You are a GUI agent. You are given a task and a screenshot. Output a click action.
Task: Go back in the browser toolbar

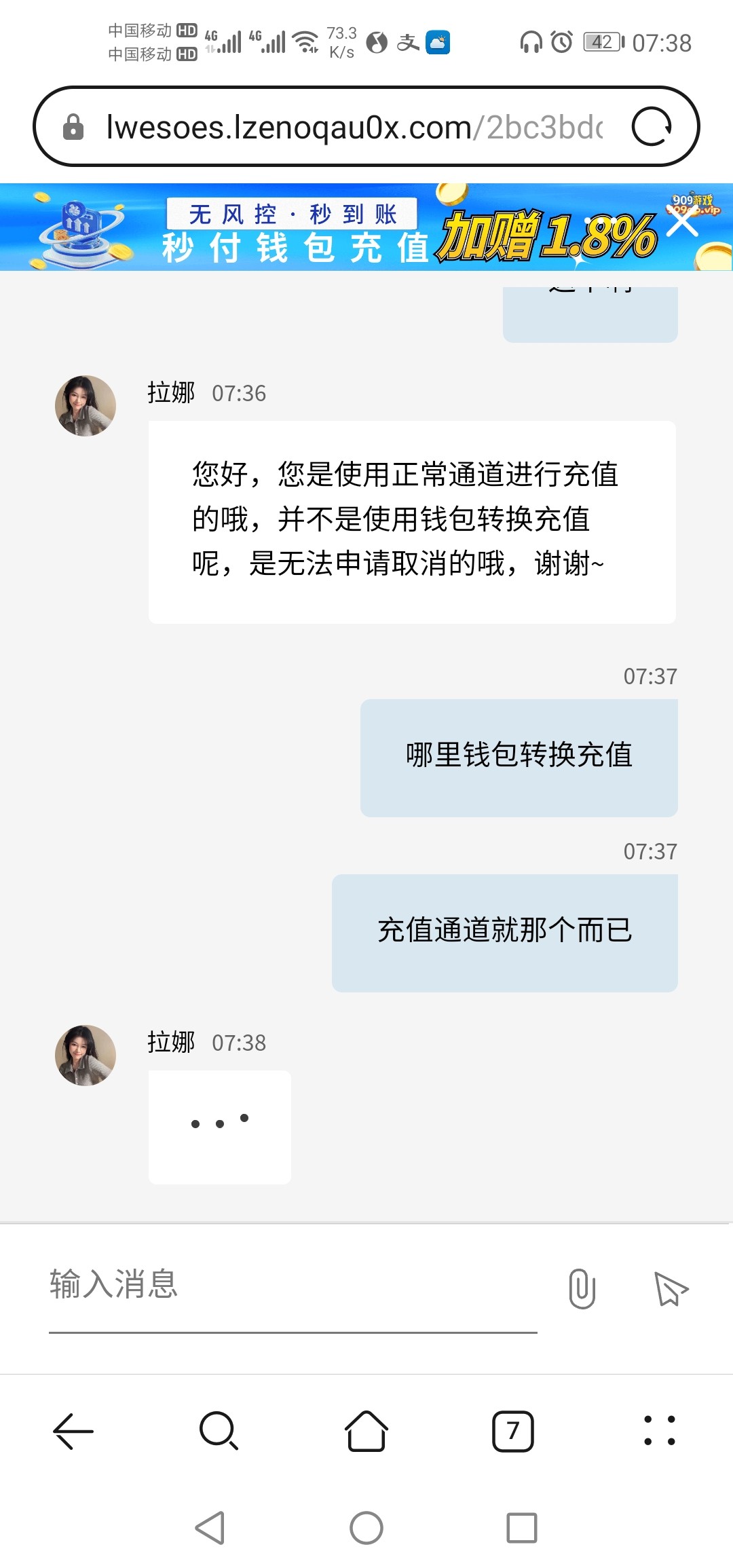[73, 1431]
